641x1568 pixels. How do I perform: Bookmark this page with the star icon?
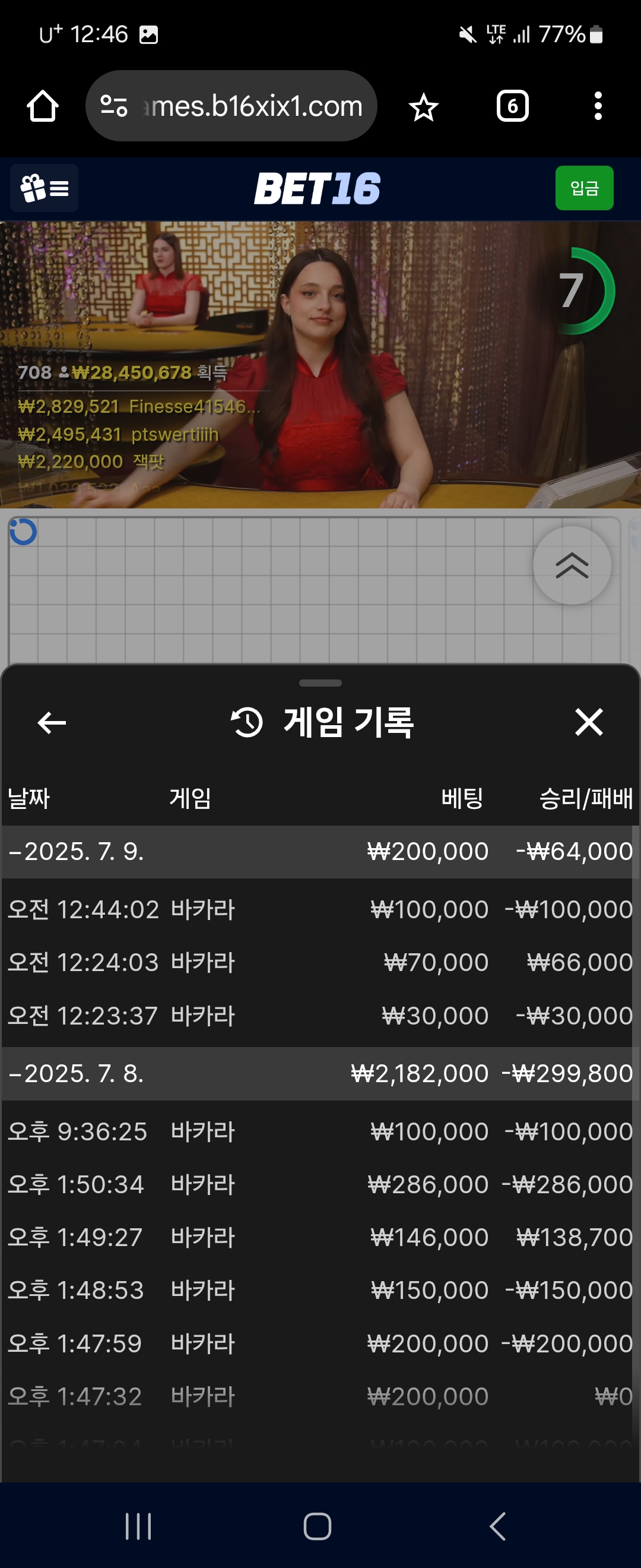tap(423, 107)
